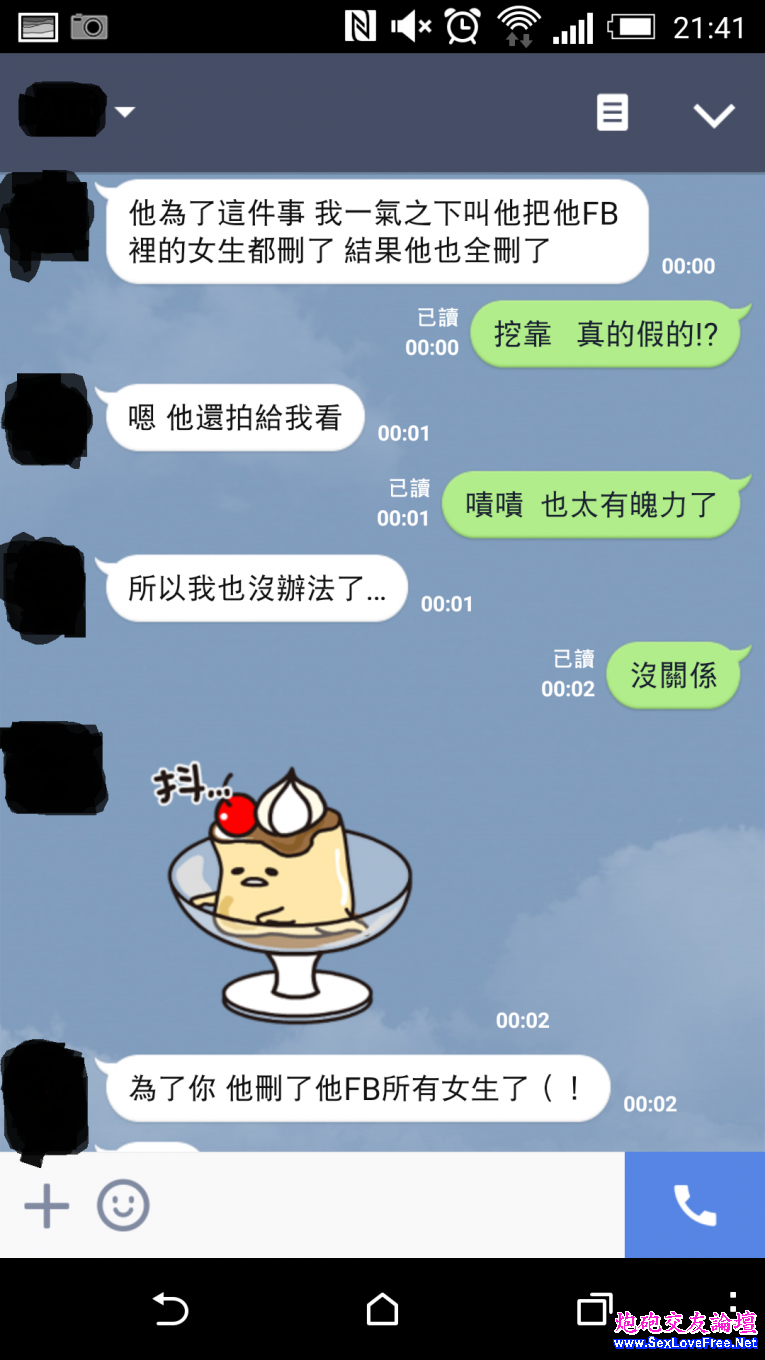
Task: Go to the home screen
Action: pyautogui.click(x=382, y=1308)
